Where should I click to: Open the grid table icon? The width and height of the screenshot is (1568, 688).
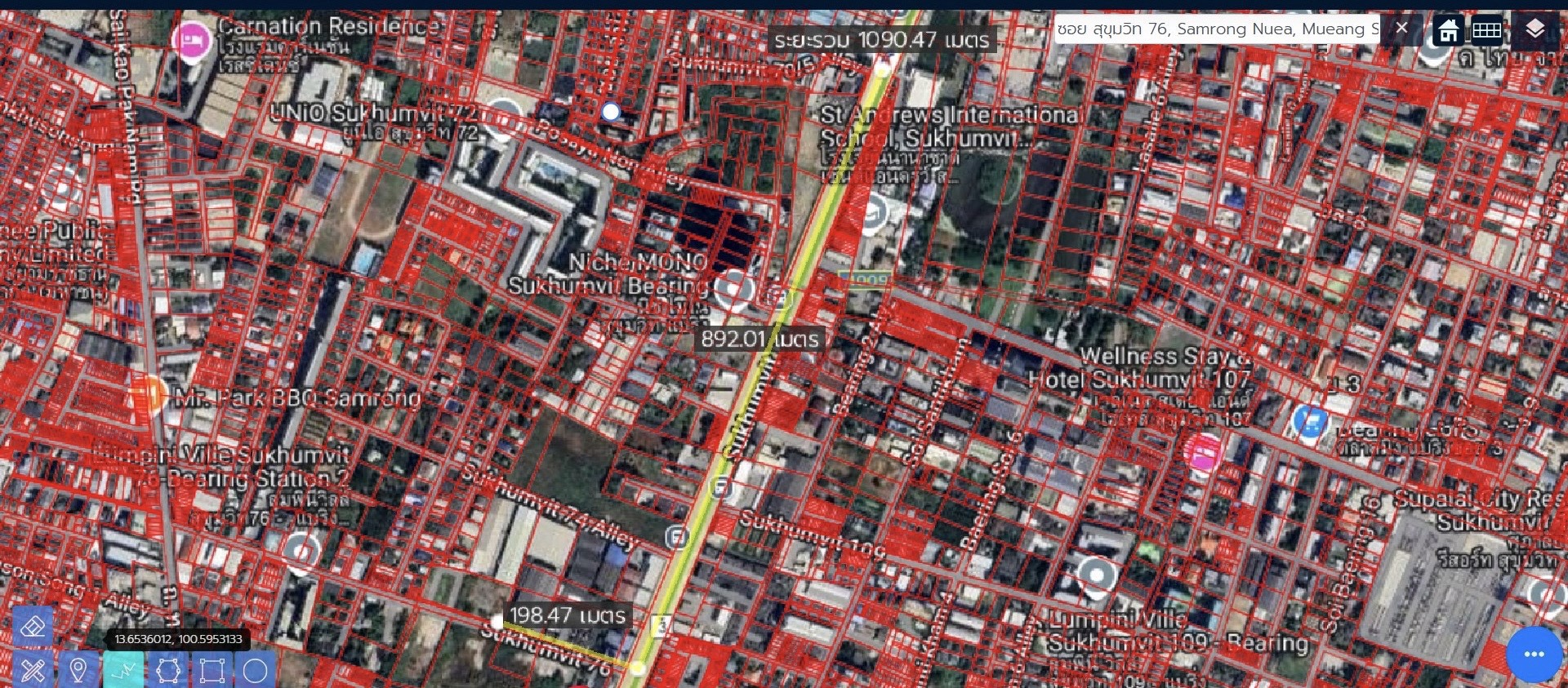pos(1486,30)
